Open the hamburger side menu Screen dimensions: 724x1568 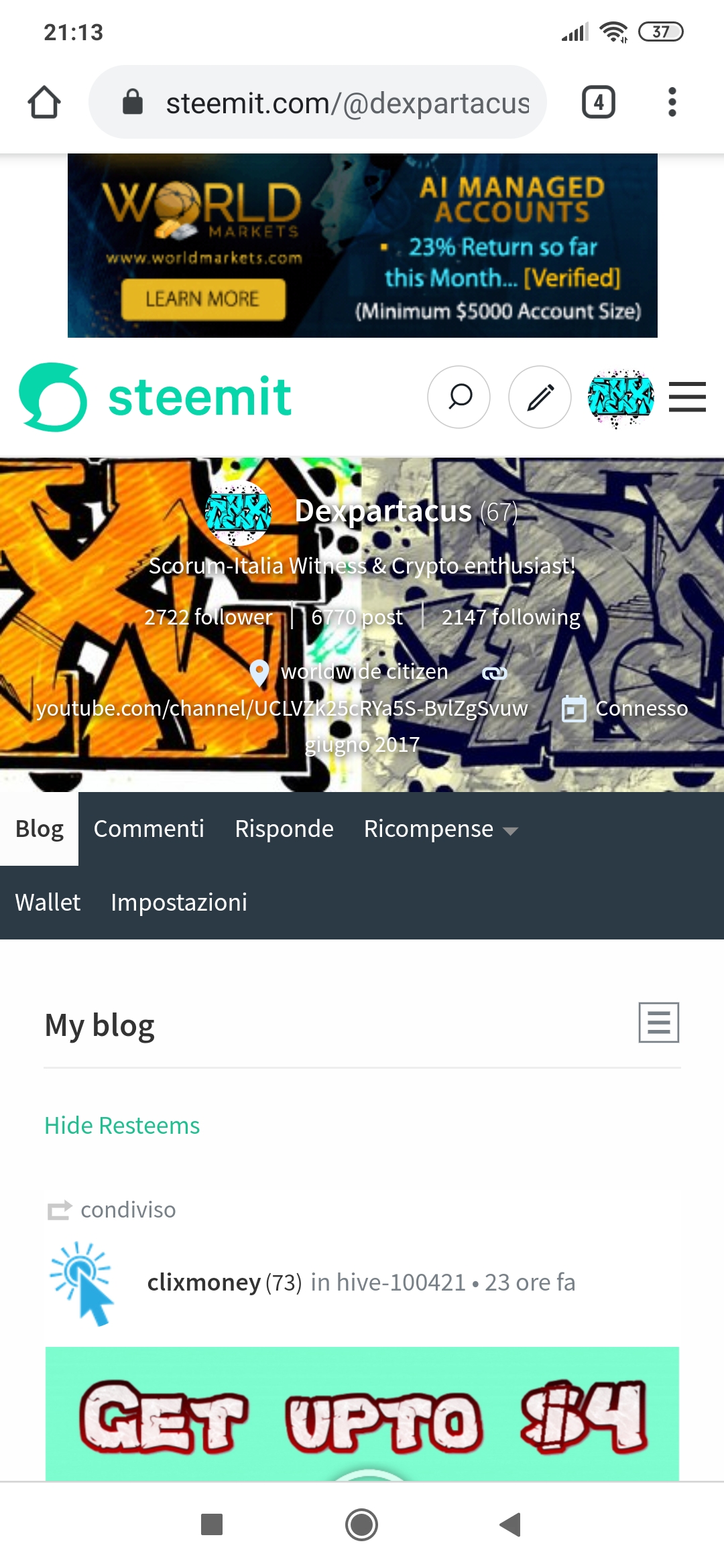(687, 397)
